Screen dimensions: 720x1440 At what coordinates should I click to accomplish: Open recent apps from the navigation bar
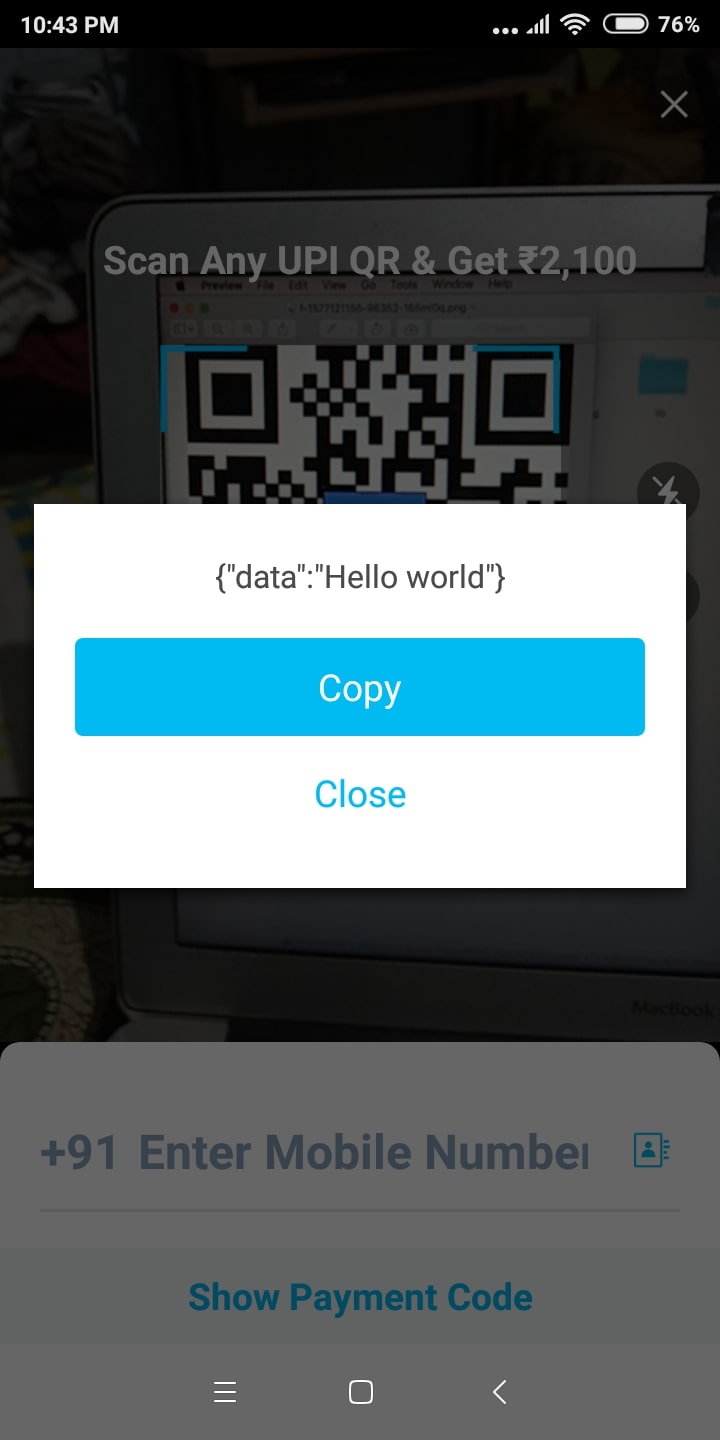pos(225,1392)
